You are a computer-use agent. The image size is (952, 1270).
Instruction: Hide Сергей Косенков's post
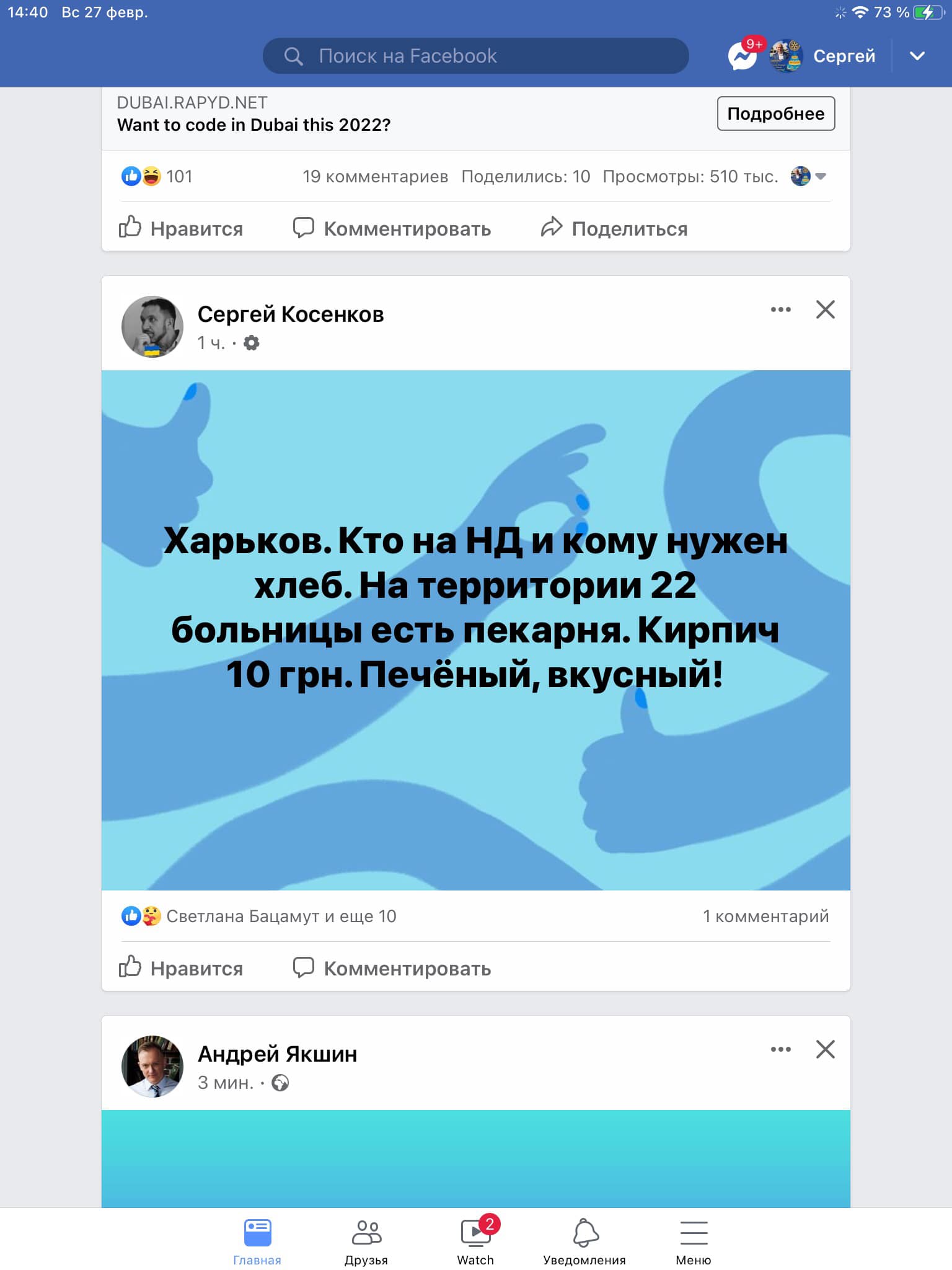825,309
